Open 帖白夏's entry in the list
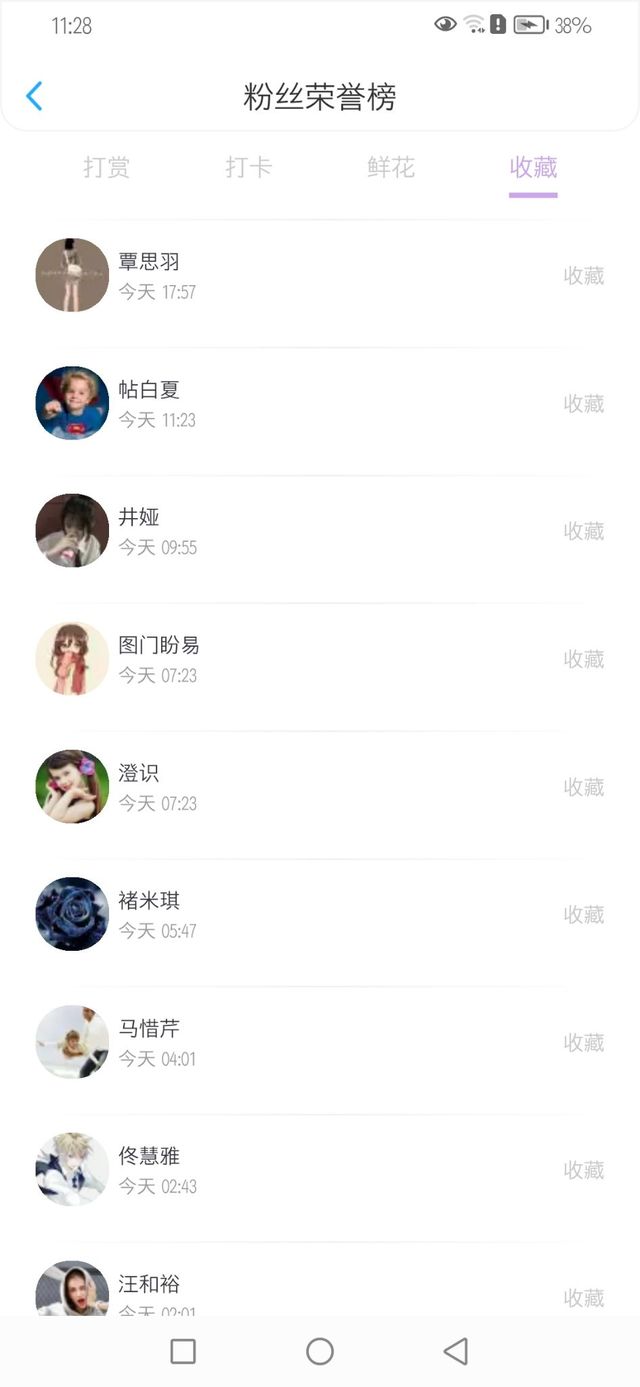Image resolution: width=640 pixels, height=1387 pixels. coord(320,403)
